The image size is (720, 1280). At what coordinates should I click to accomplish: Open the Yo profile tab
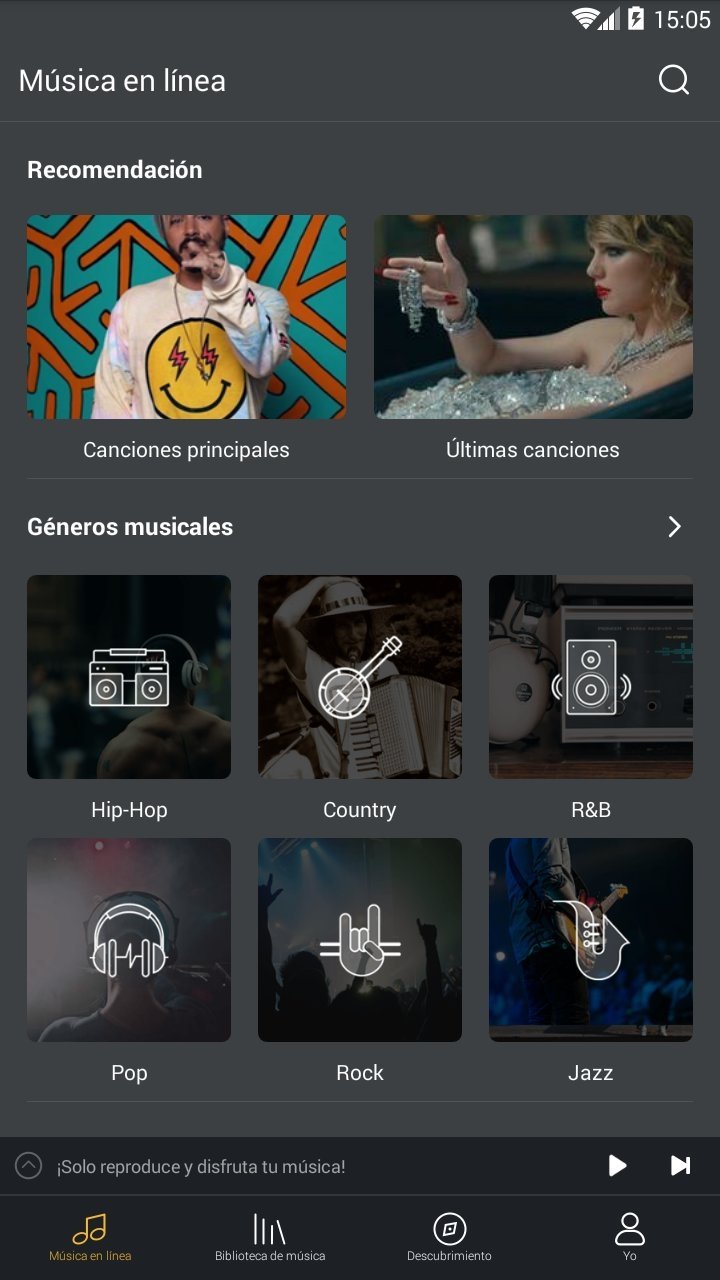click(630, 1237)
